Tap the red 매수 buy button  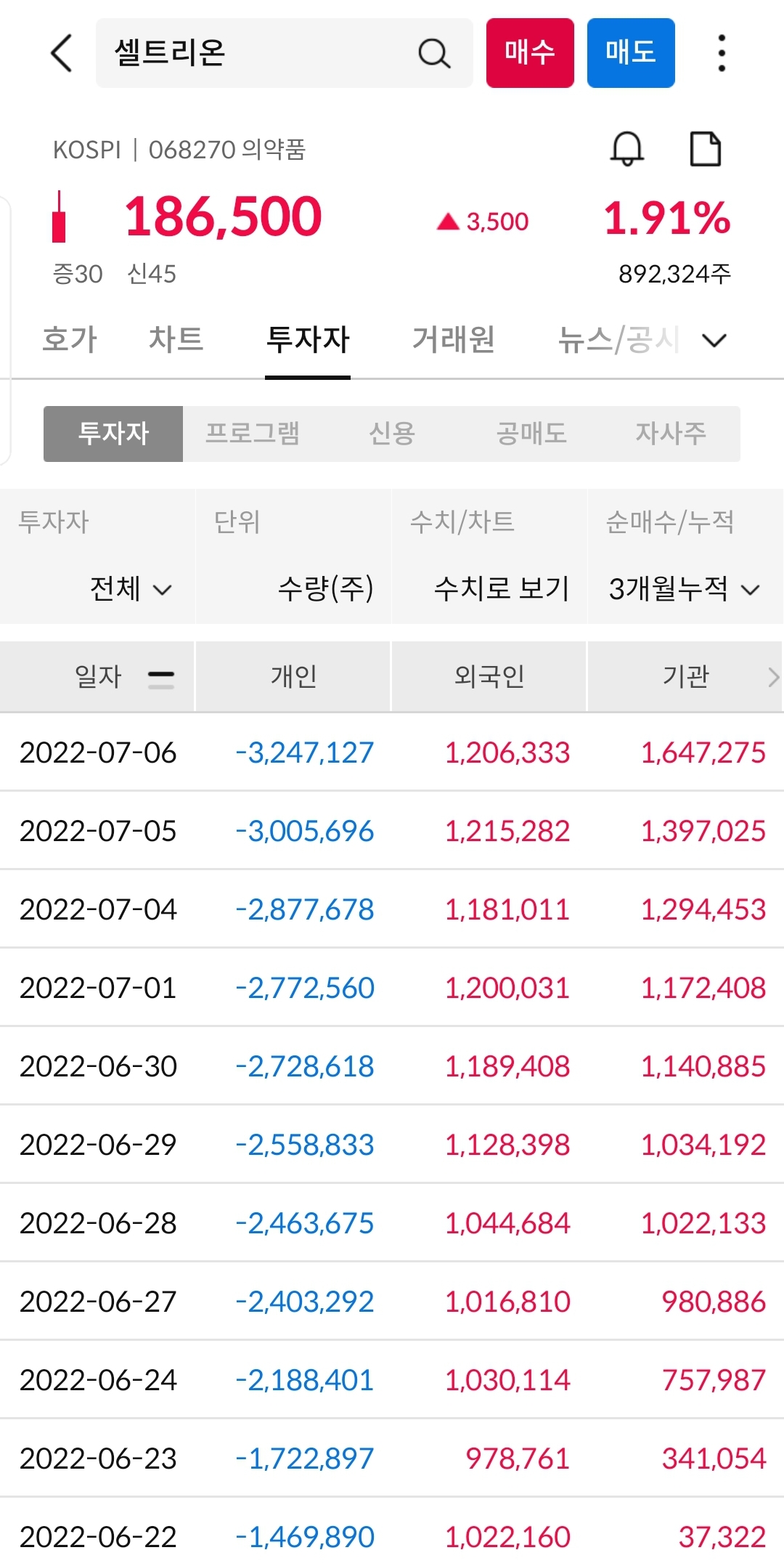[x=530, y=53]
